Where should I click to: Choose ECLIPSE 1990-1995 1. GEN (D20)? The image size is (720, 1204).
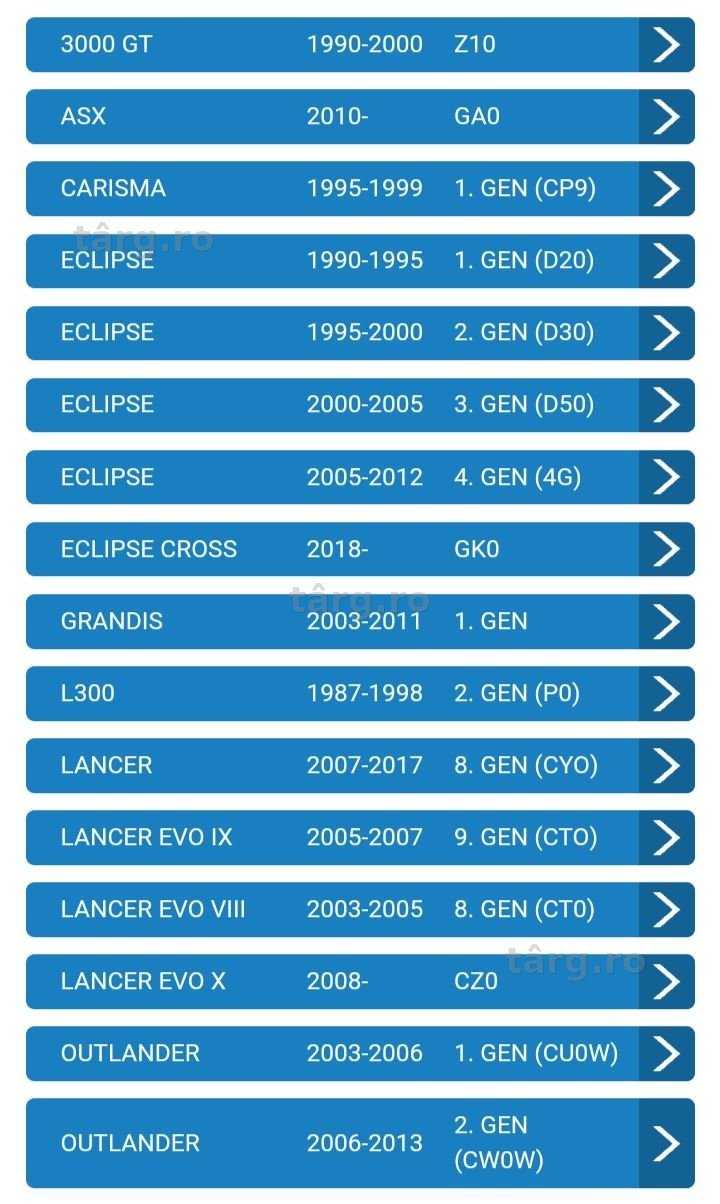click(360, 260)
